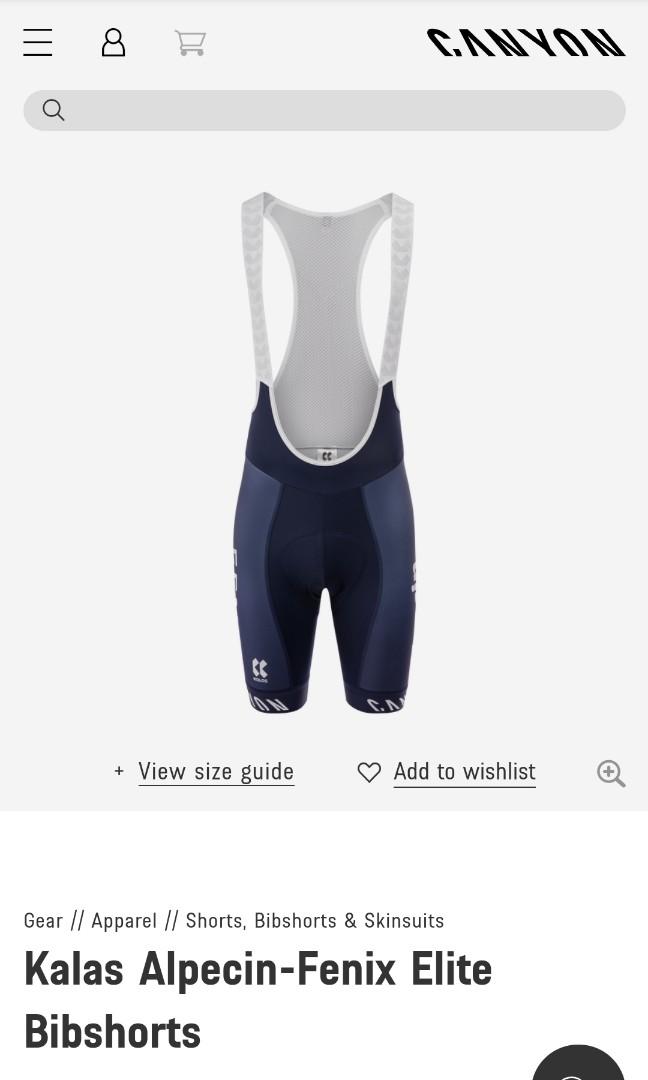648x1080 pixels.
Task: Open the account profile icon
Action: [113, 43]
